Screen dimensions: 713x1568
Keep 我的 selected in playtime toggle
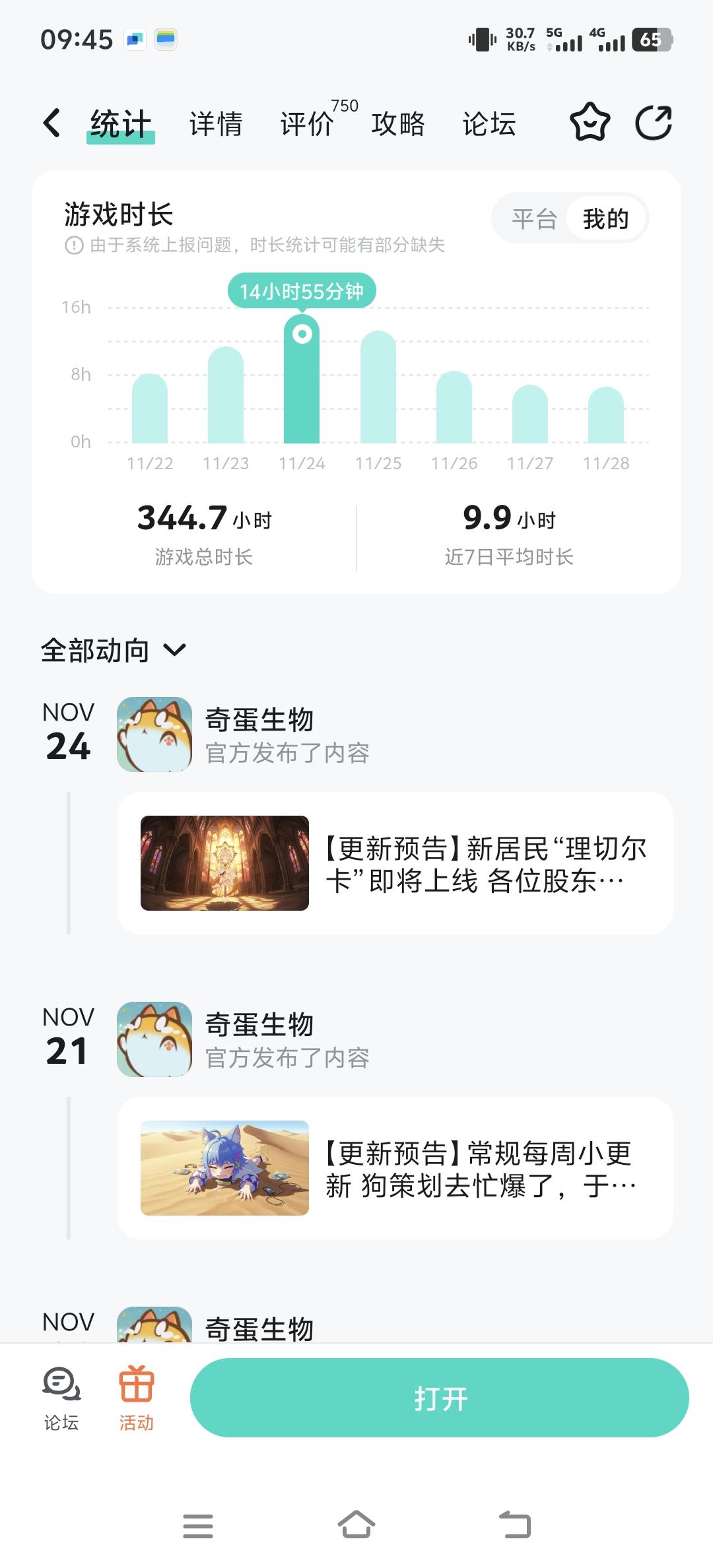click(x=604, y=218)
